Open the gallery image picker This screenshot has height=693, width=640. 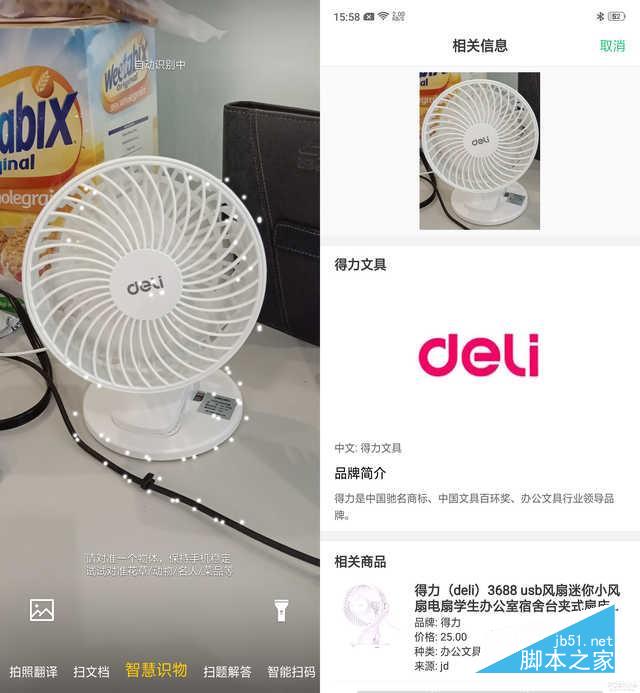coord(42,610)
